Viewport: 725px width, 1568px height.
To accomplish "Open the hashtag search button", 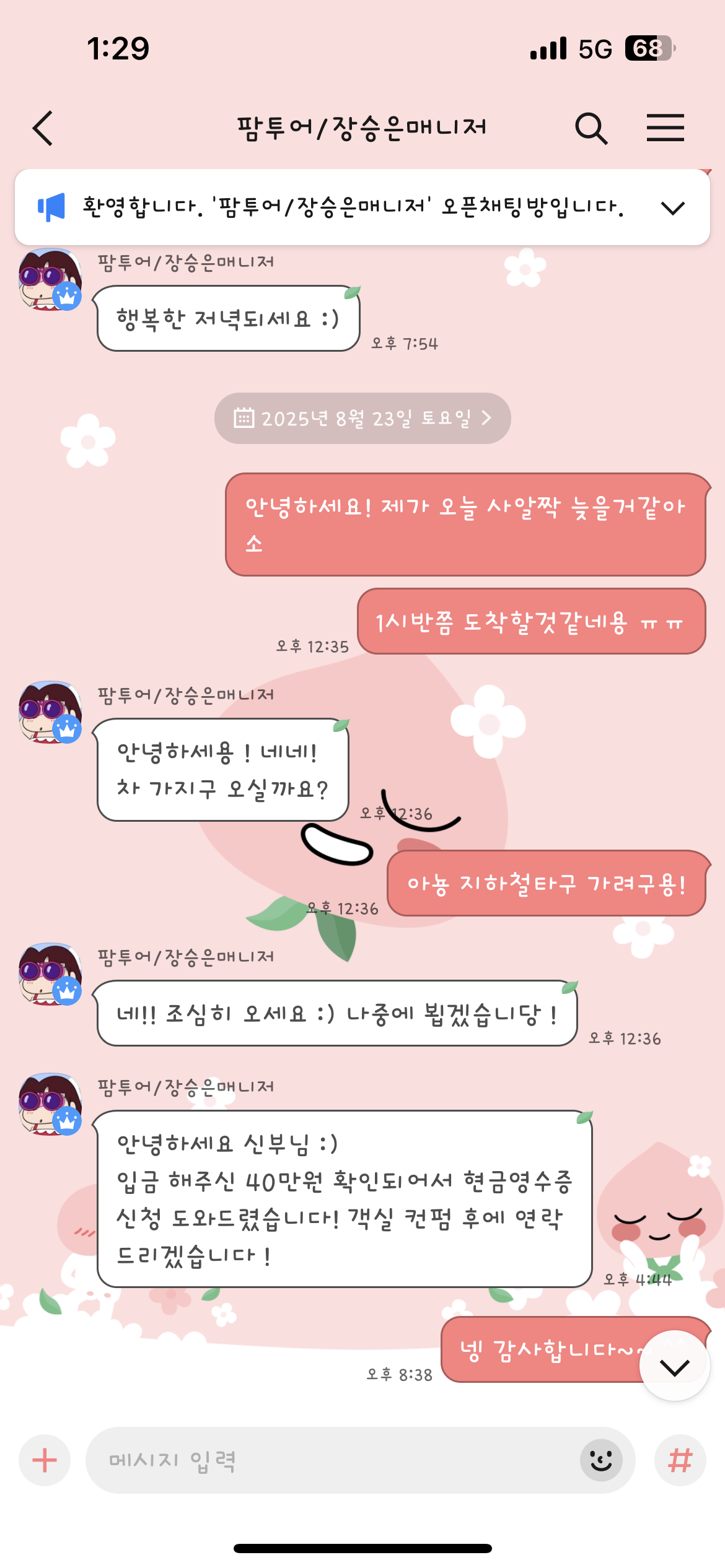I will [x=680, y=1460].
